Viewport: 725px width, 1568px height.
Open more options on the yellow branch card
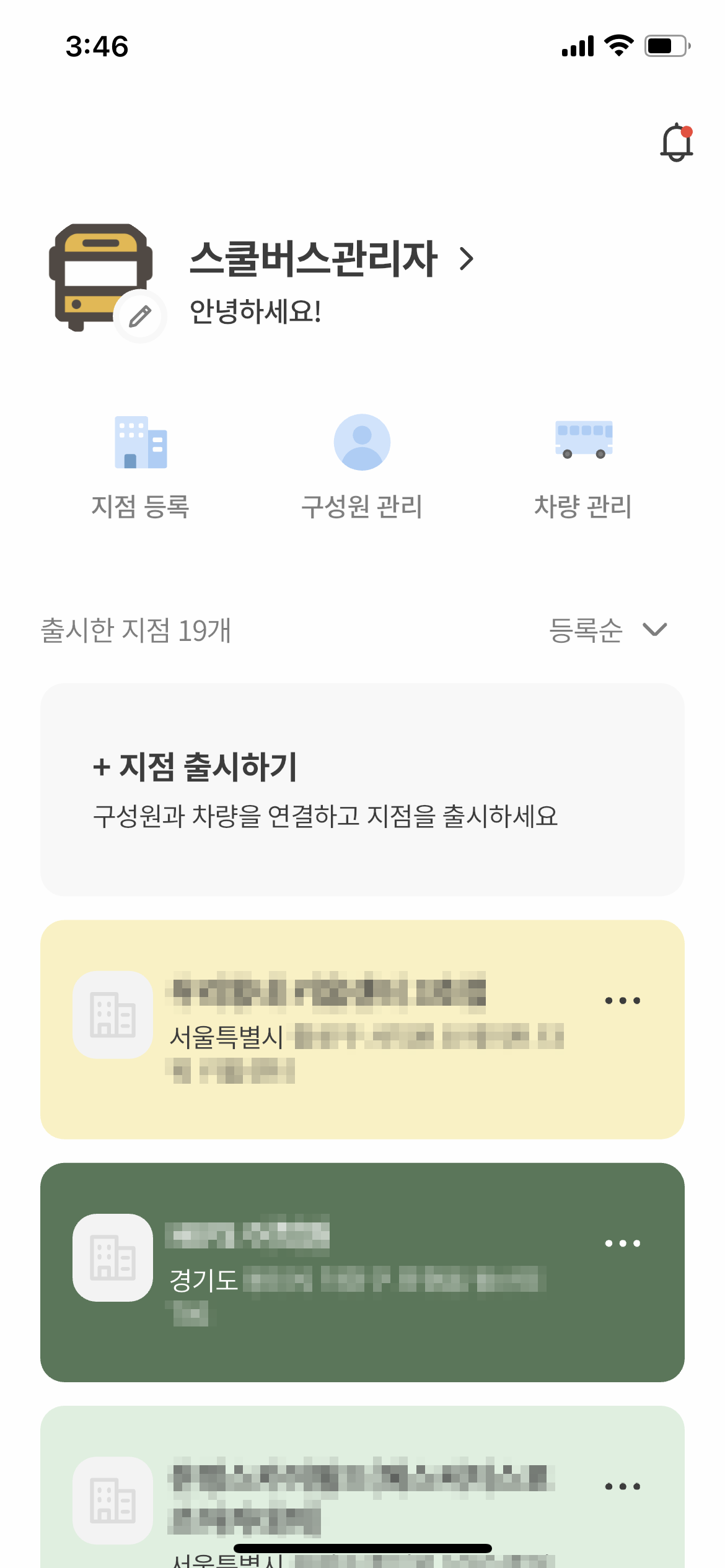pyautogui.click(x=623, y=1000)
